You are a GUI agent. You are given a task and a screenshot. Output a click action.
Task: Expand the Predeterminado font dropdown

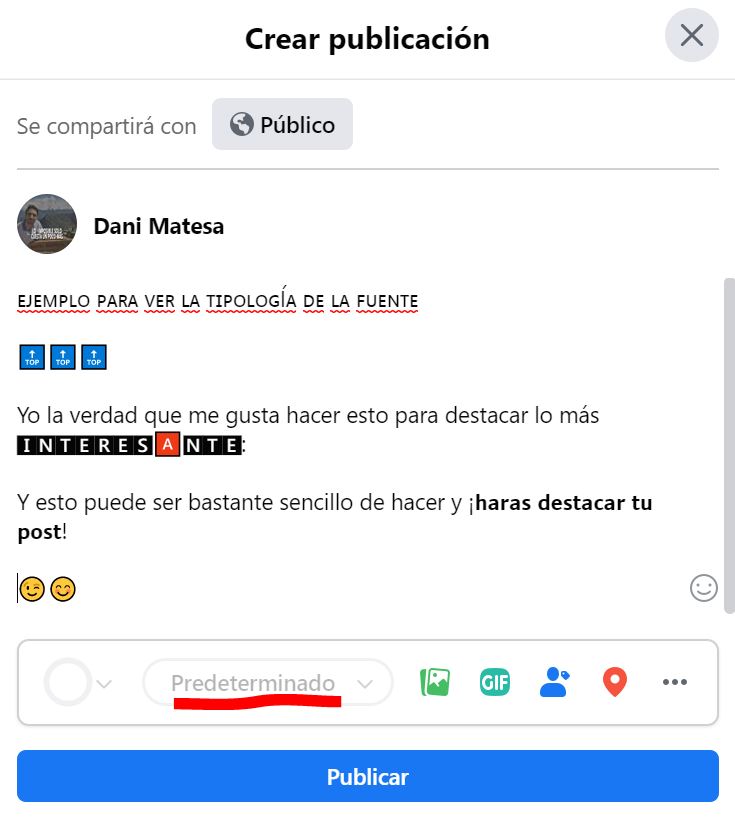[x=268, y=683]
